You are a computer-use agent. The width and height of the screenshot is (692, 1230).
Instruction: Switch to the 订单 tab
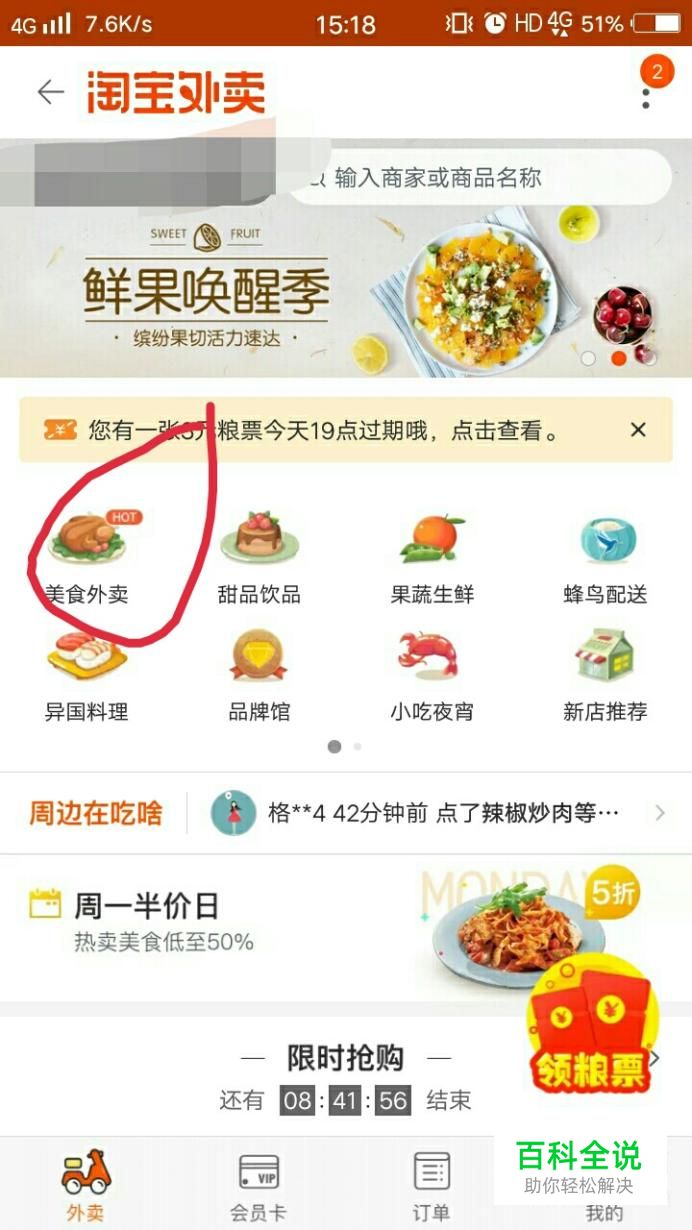[x=432, y=1185]
